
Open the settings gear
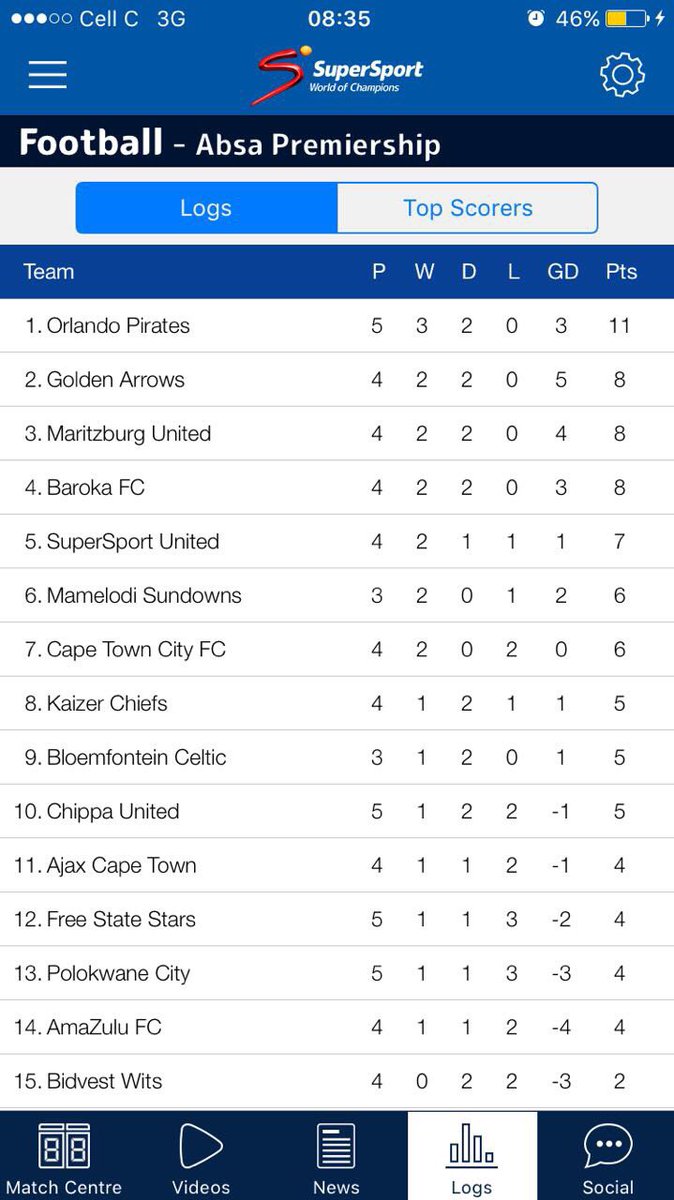tap(622, 75)
